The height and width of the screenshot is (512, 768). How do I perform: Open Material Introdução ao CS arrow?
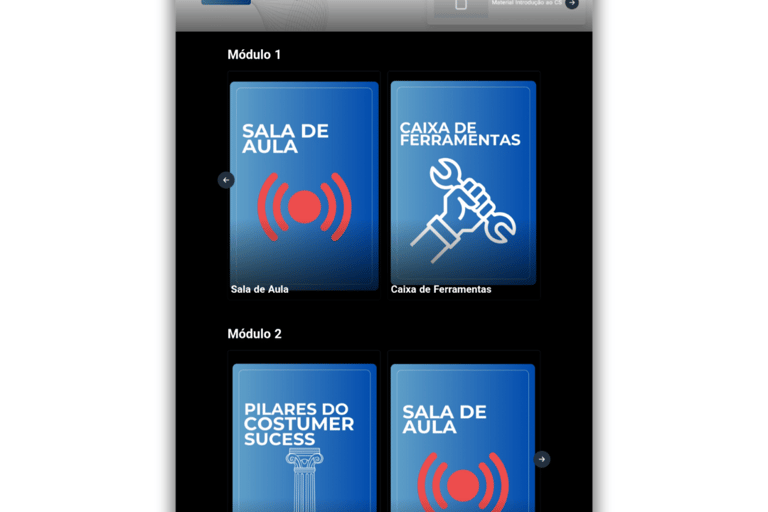click(572, 4)
